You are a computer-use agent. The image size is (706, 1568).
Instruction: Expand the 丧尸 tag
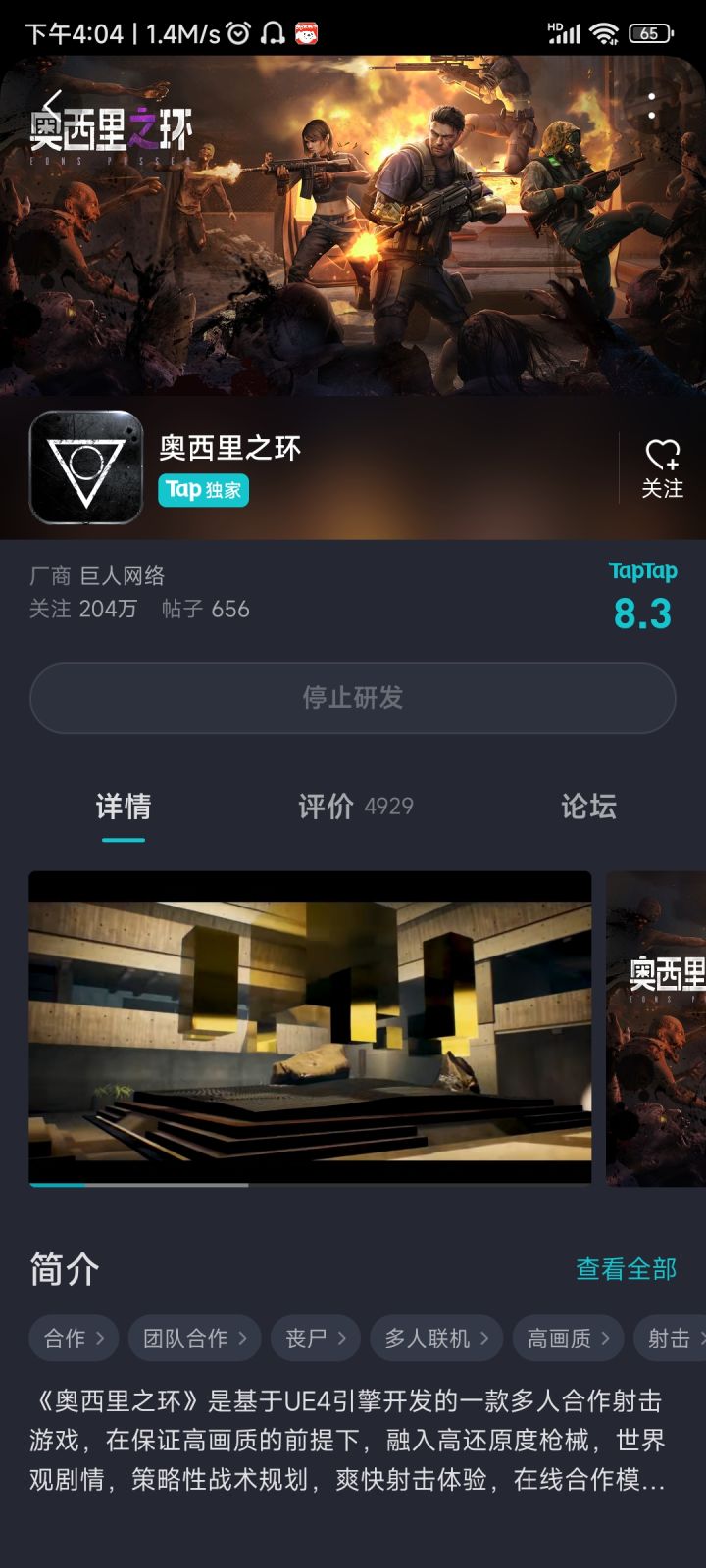[315, 1338]
